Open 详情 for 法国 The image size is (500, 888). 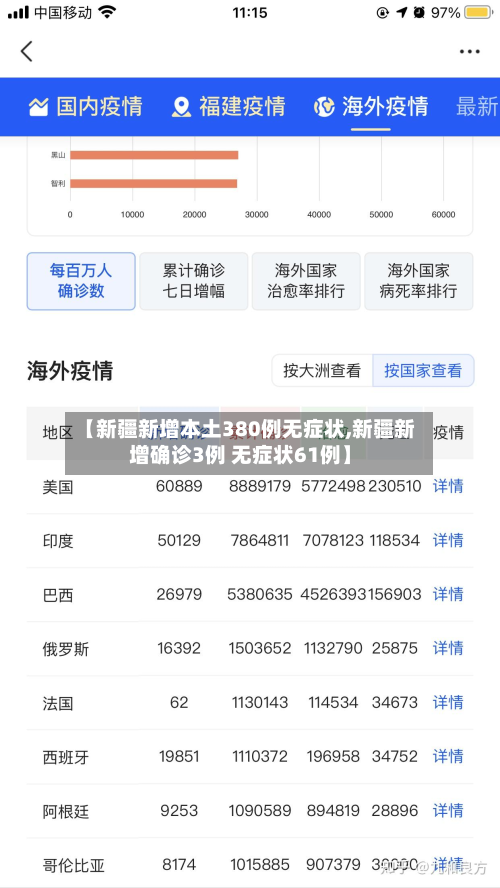tap(448, 702)
